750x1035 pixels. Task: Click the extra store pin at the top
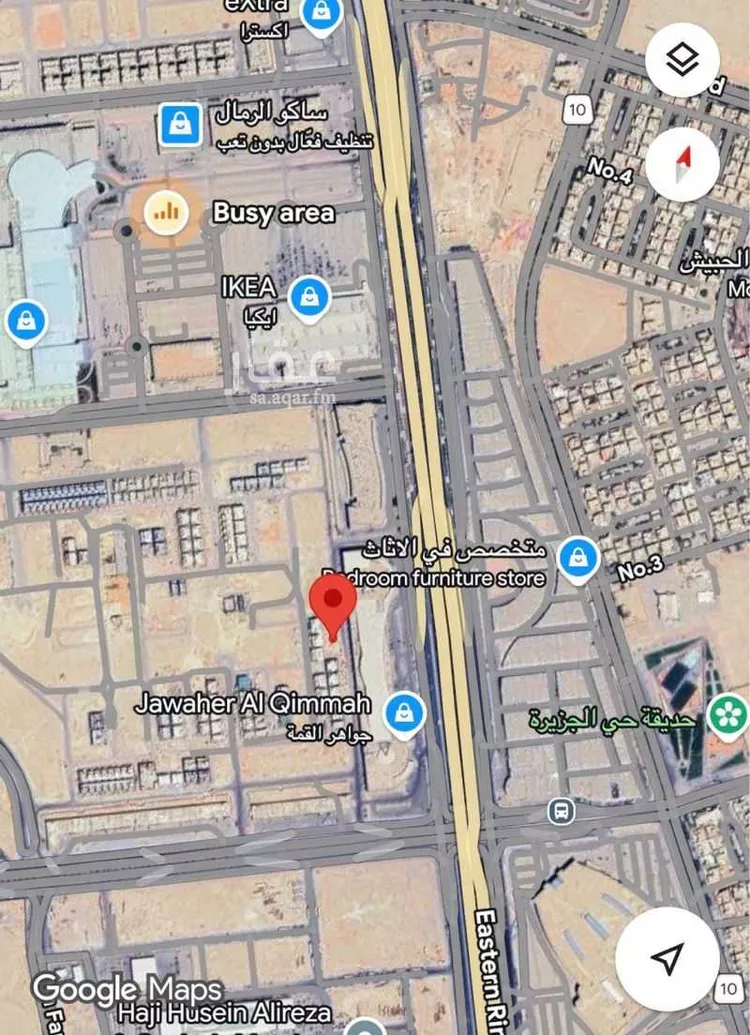[x=320, y=12]
